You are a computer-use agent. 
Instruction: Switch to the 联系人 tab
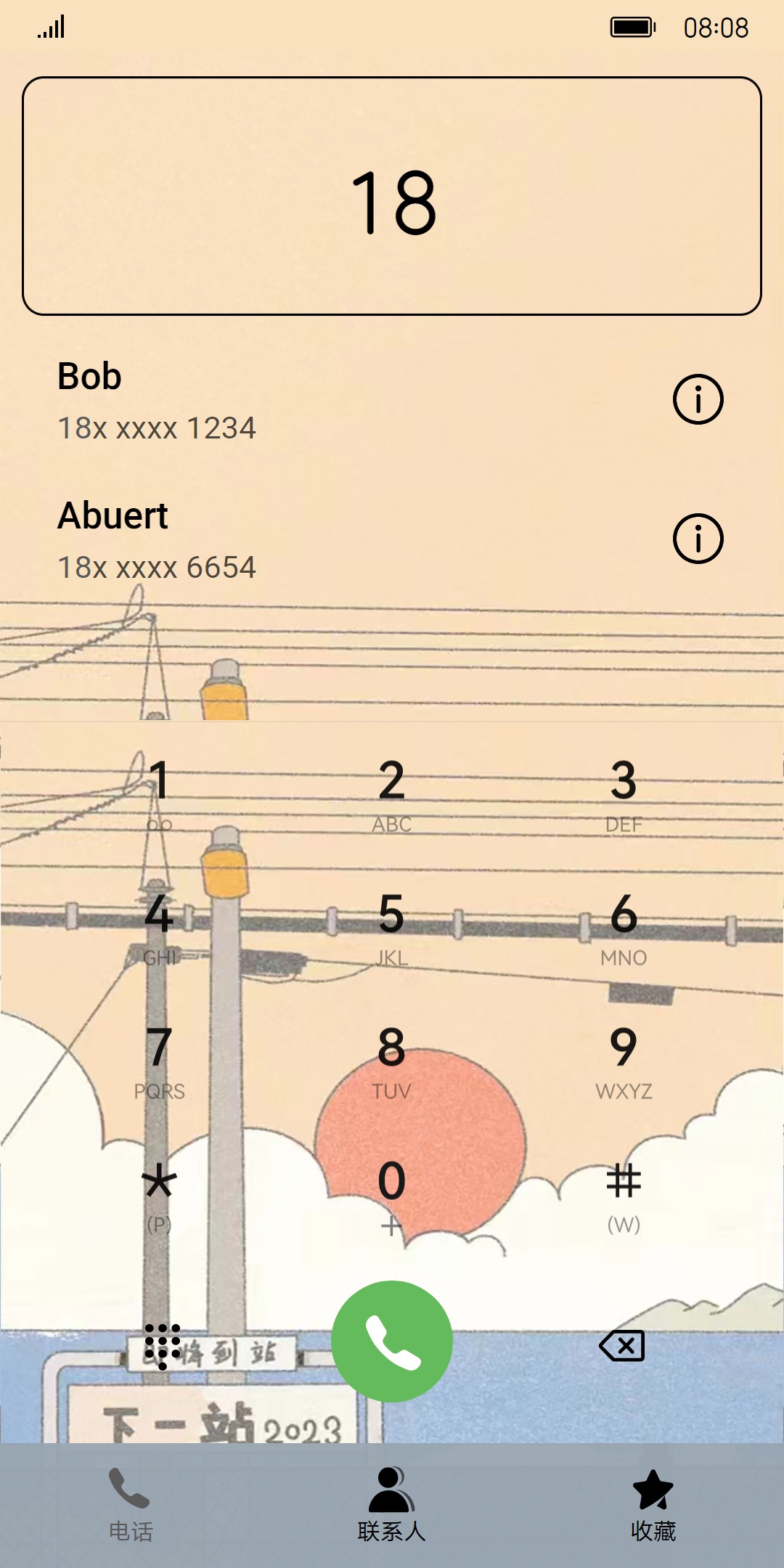click(x=392, y=1504)
